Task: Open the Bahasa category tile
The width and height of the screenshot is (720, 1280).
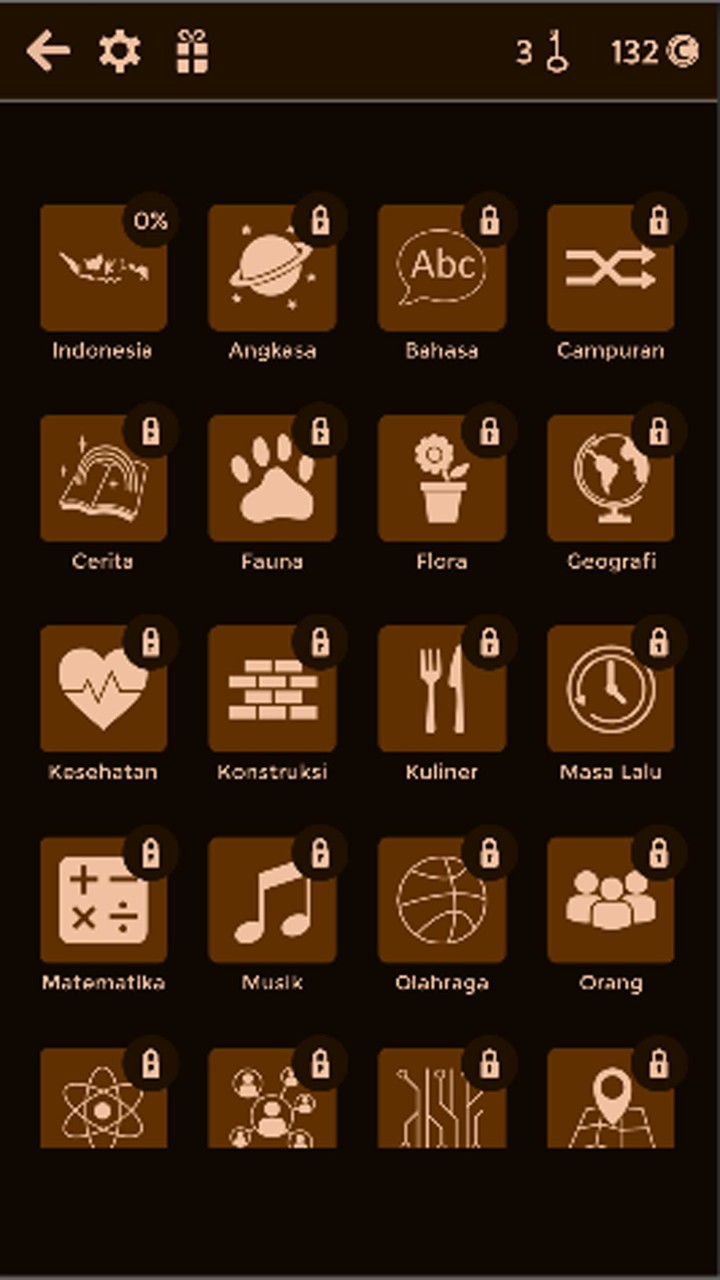Action: coord(441,268)
